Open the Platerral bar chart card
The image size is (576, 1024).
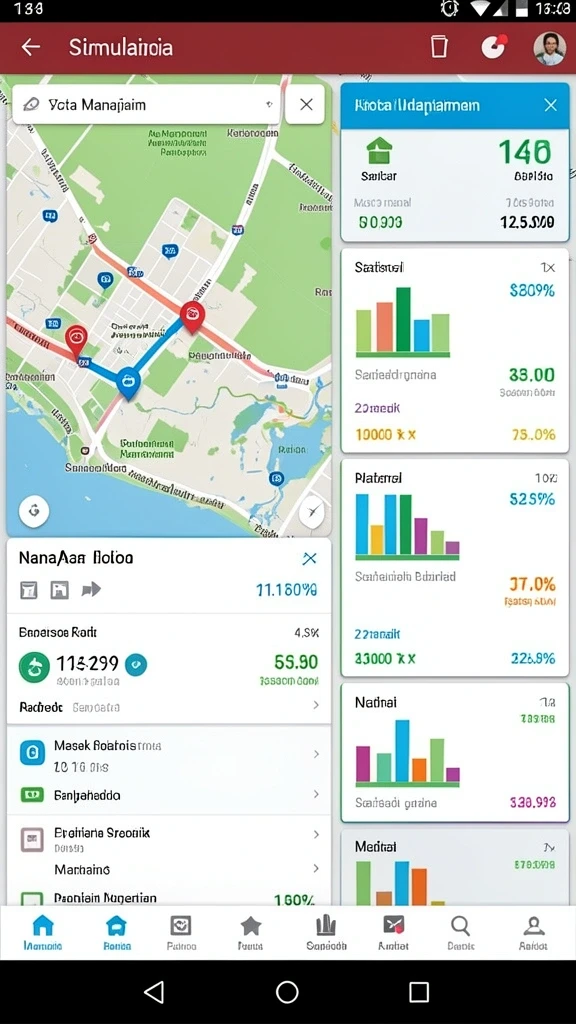click(455, 568)
